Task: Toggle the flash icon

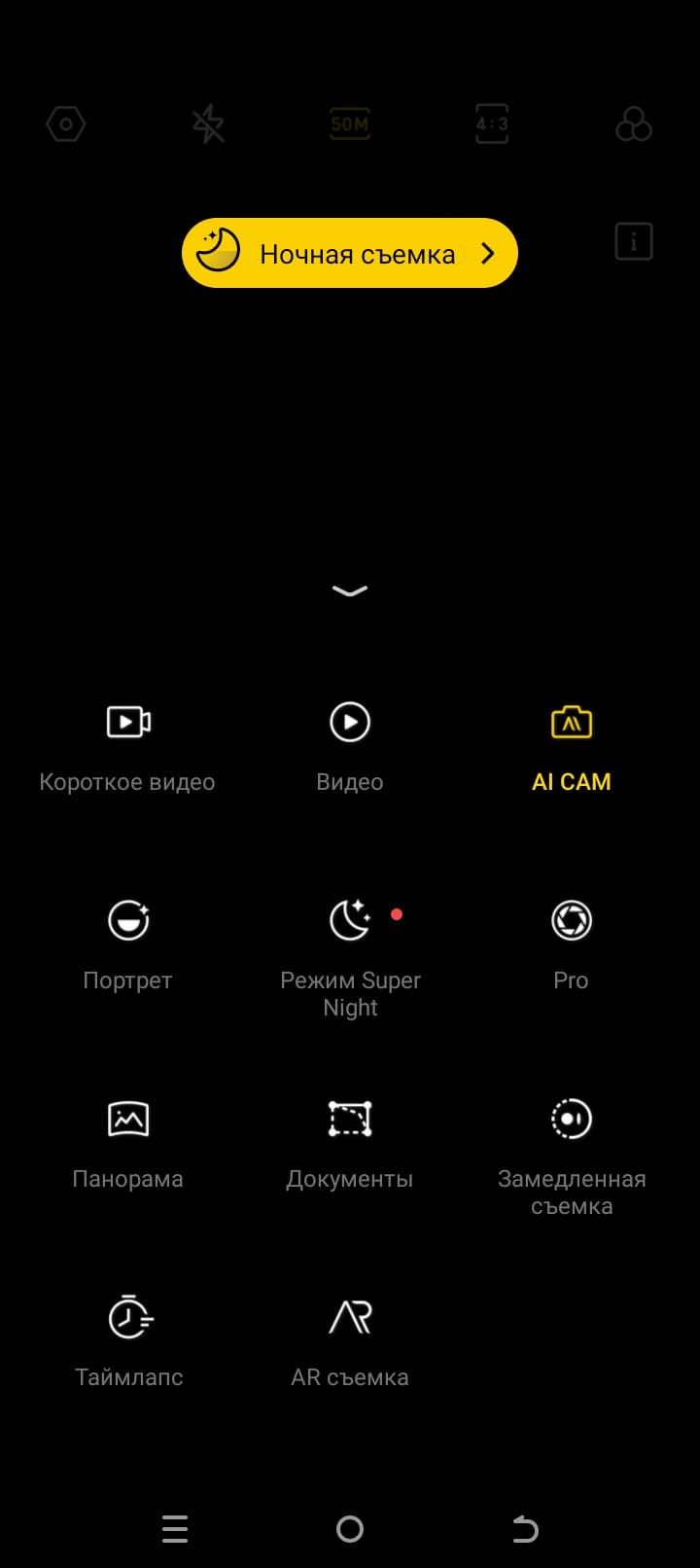Action: tap(208, 125)
